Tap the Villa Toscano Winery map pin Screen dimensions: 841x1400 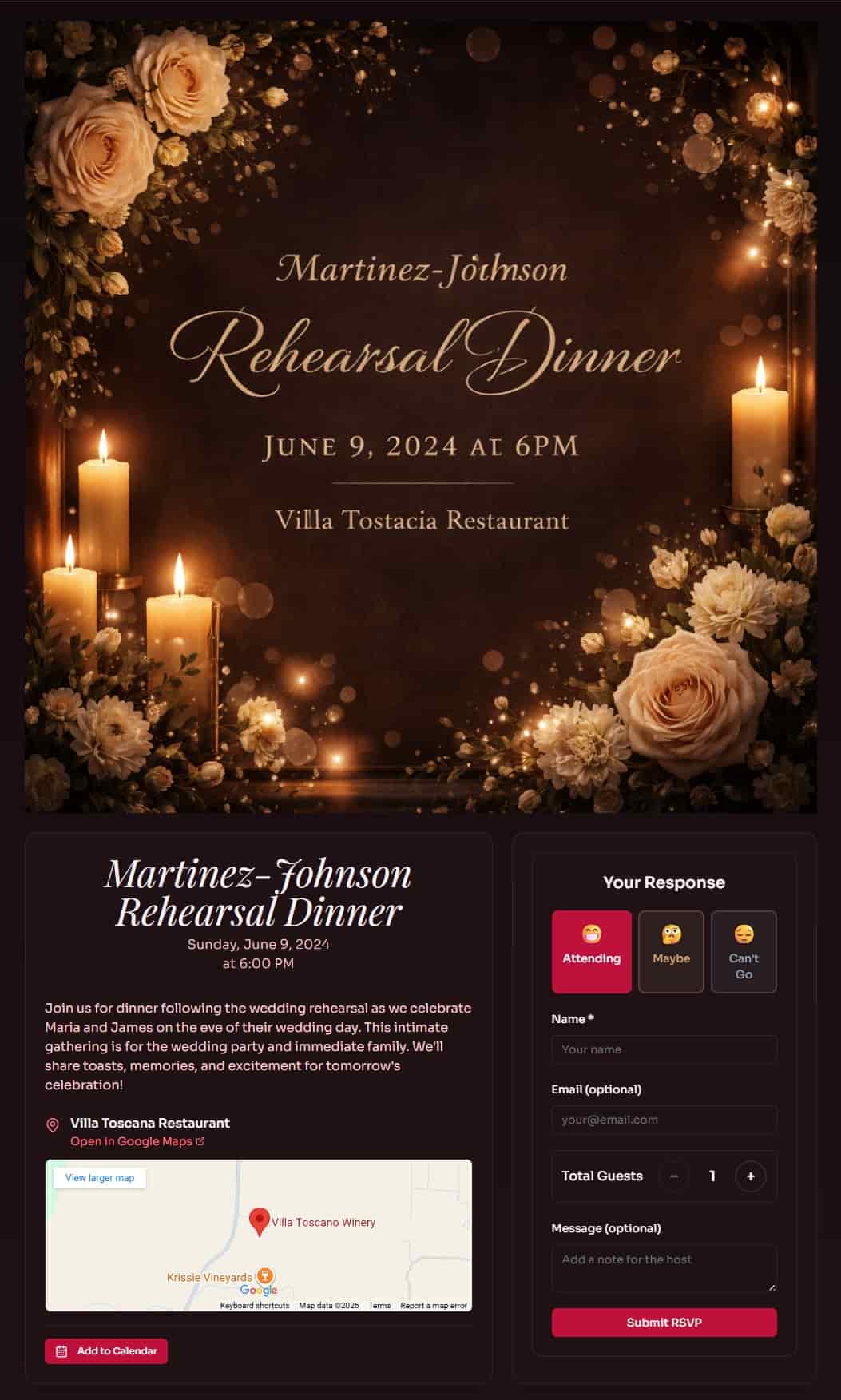point(259,1222)
